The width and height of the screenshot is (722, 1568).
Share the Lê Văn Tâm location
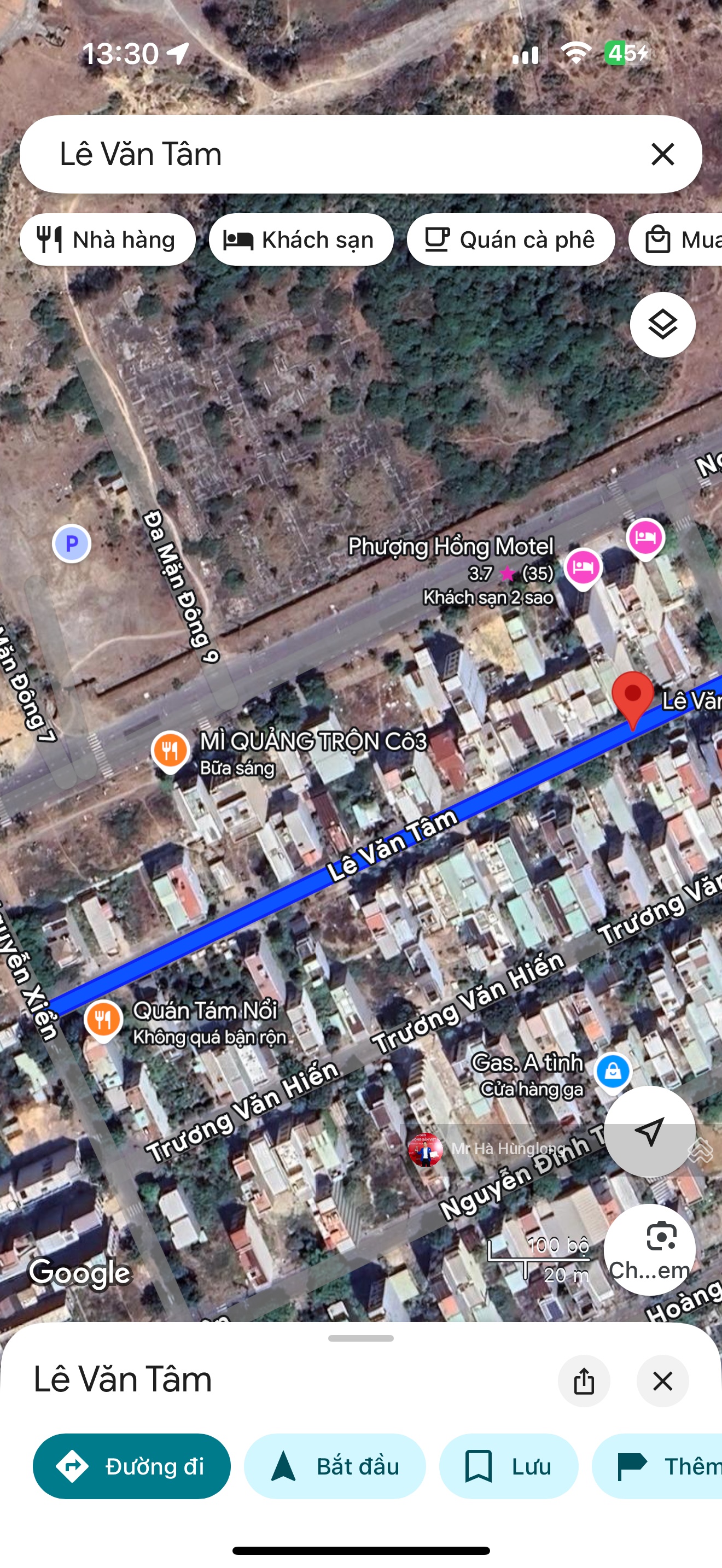pyautogui.click(x=583, y=1380)
